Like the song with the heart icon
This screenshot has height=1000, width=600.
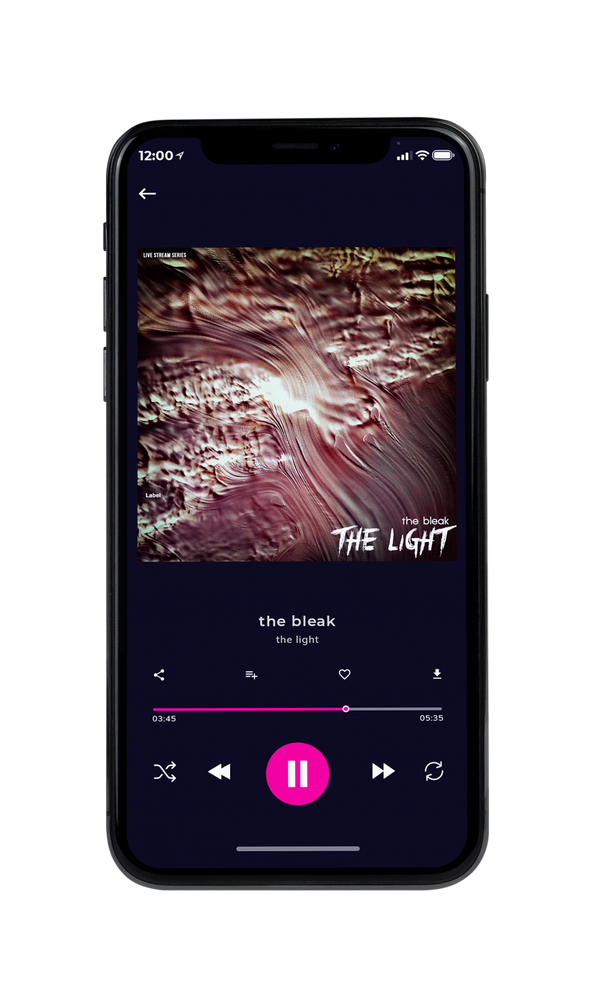(344, 674)
